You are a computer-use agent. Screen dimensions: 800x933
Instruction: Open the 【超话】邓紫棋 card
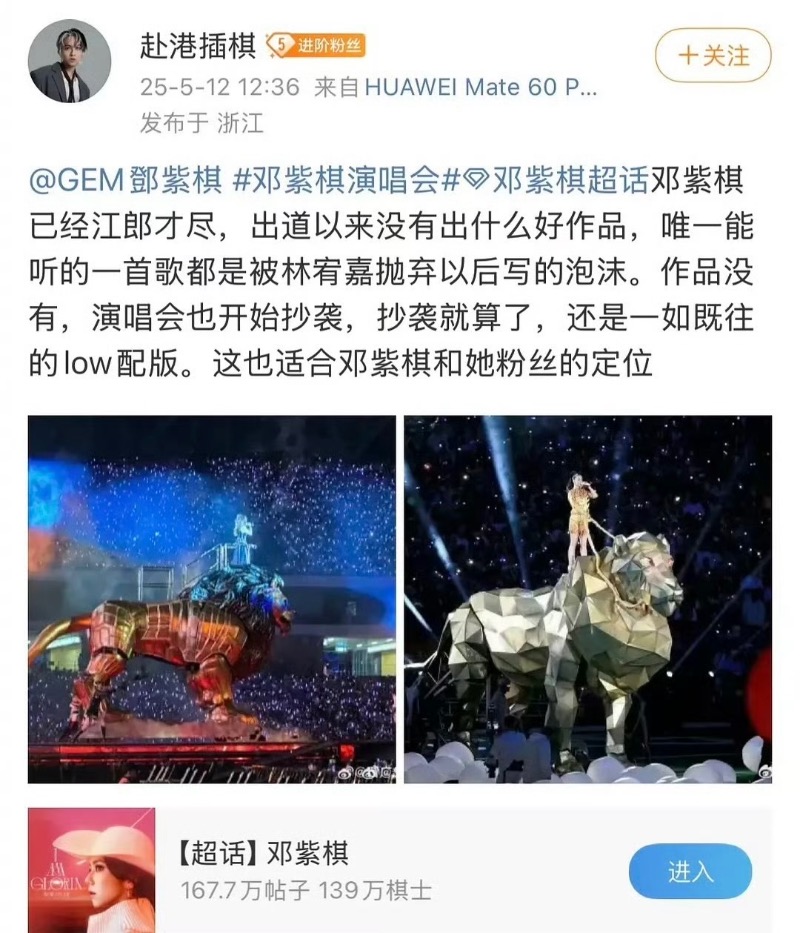(330, 870)
